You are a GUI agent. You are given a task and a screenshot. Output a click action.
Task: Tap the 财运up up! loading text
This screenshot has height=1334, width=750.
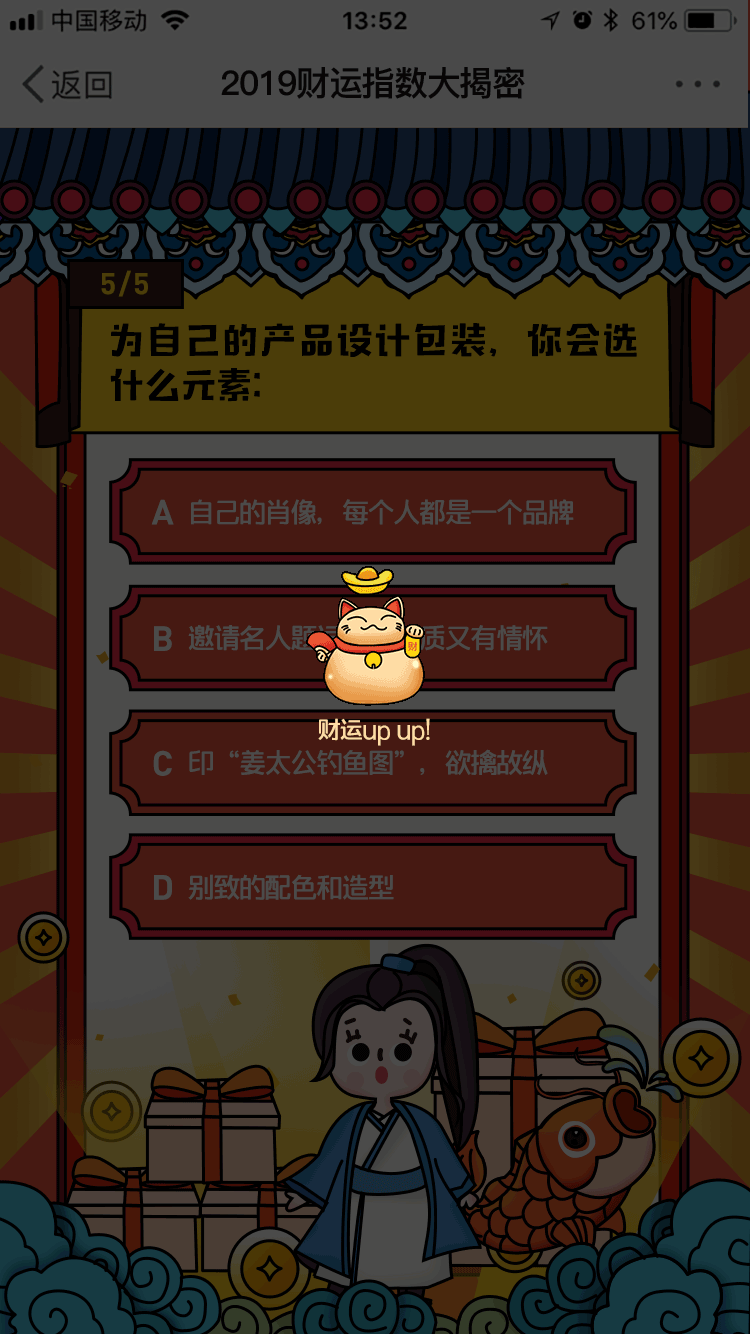tap(372, 731)
